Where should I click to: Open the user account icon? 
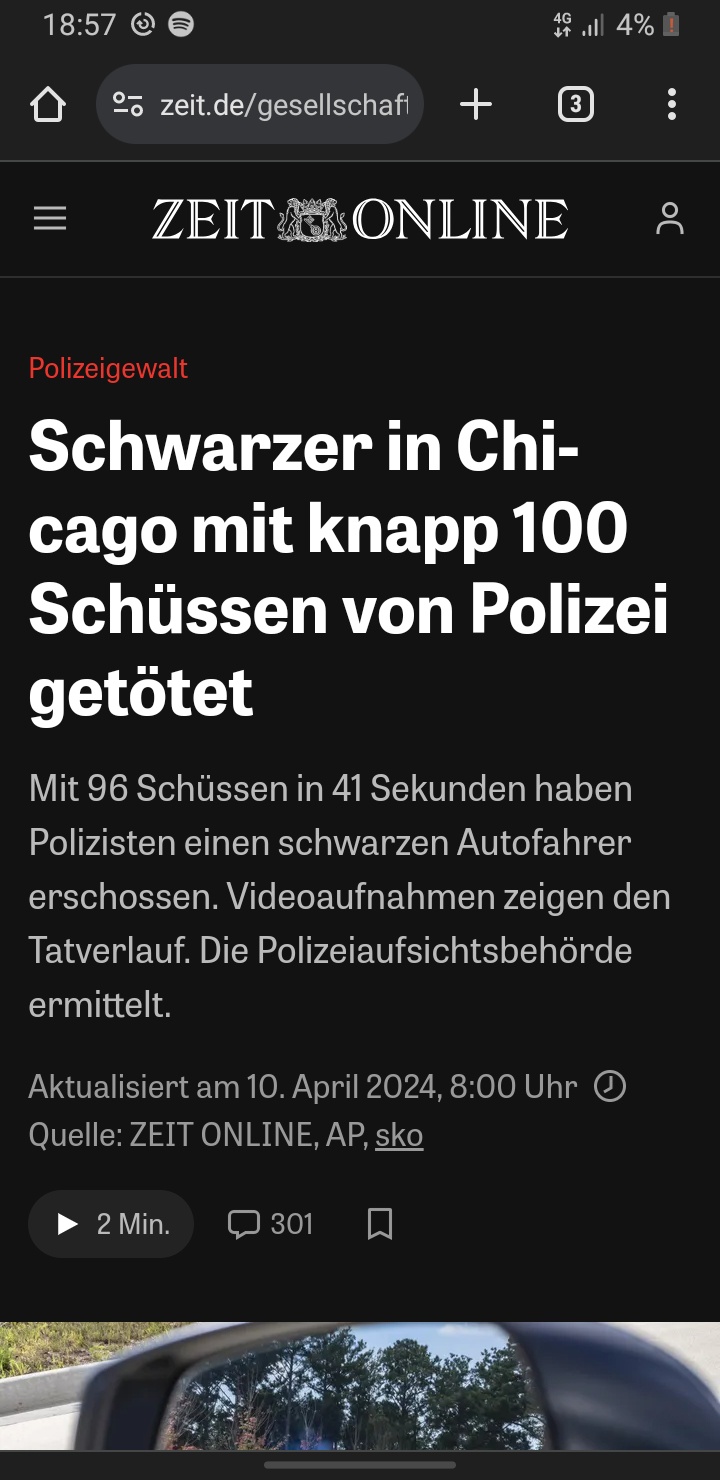click(x=669, y=219)
